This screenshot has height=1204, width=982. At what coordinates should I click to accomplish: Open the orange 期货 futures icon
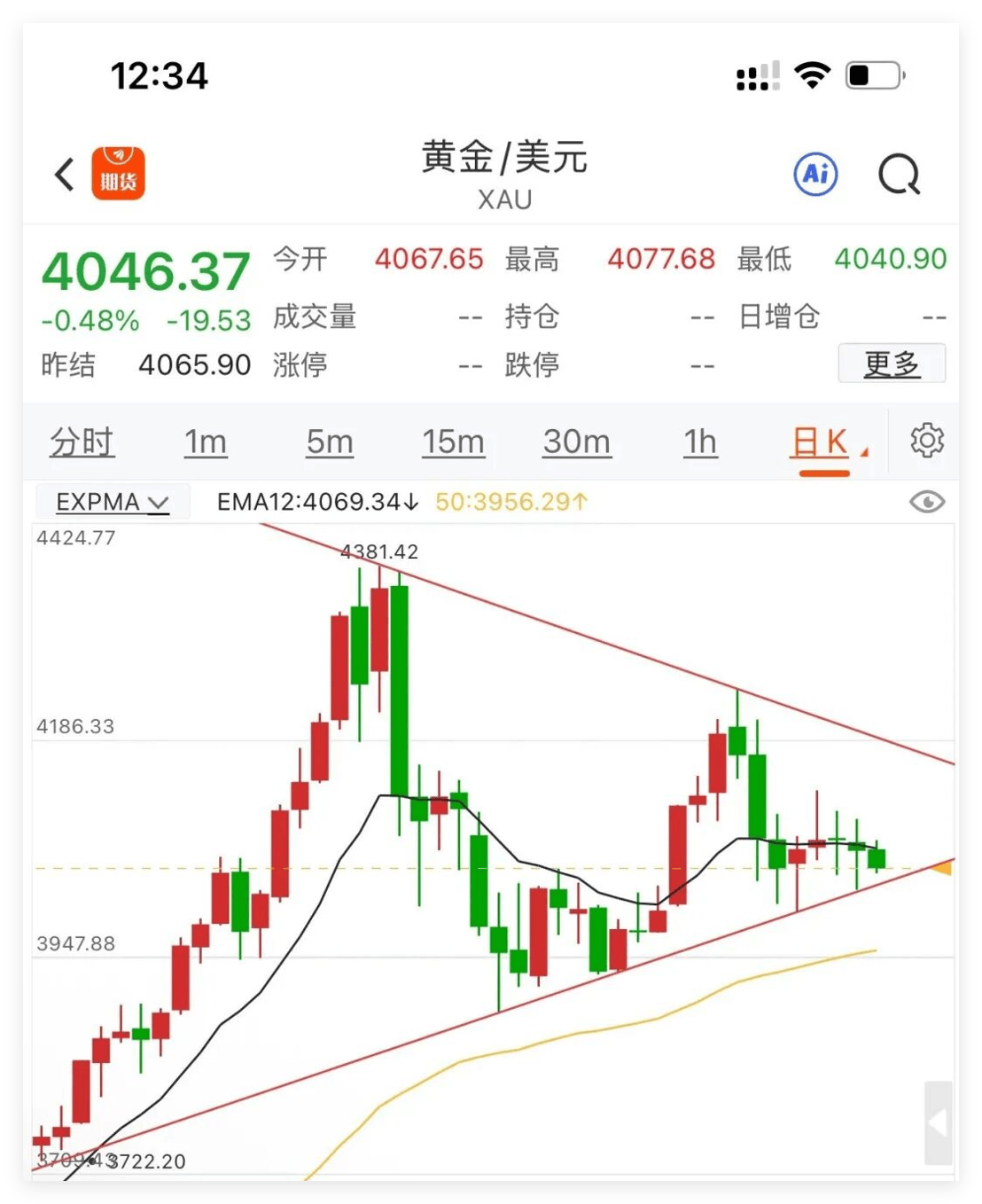pos(118,174)
